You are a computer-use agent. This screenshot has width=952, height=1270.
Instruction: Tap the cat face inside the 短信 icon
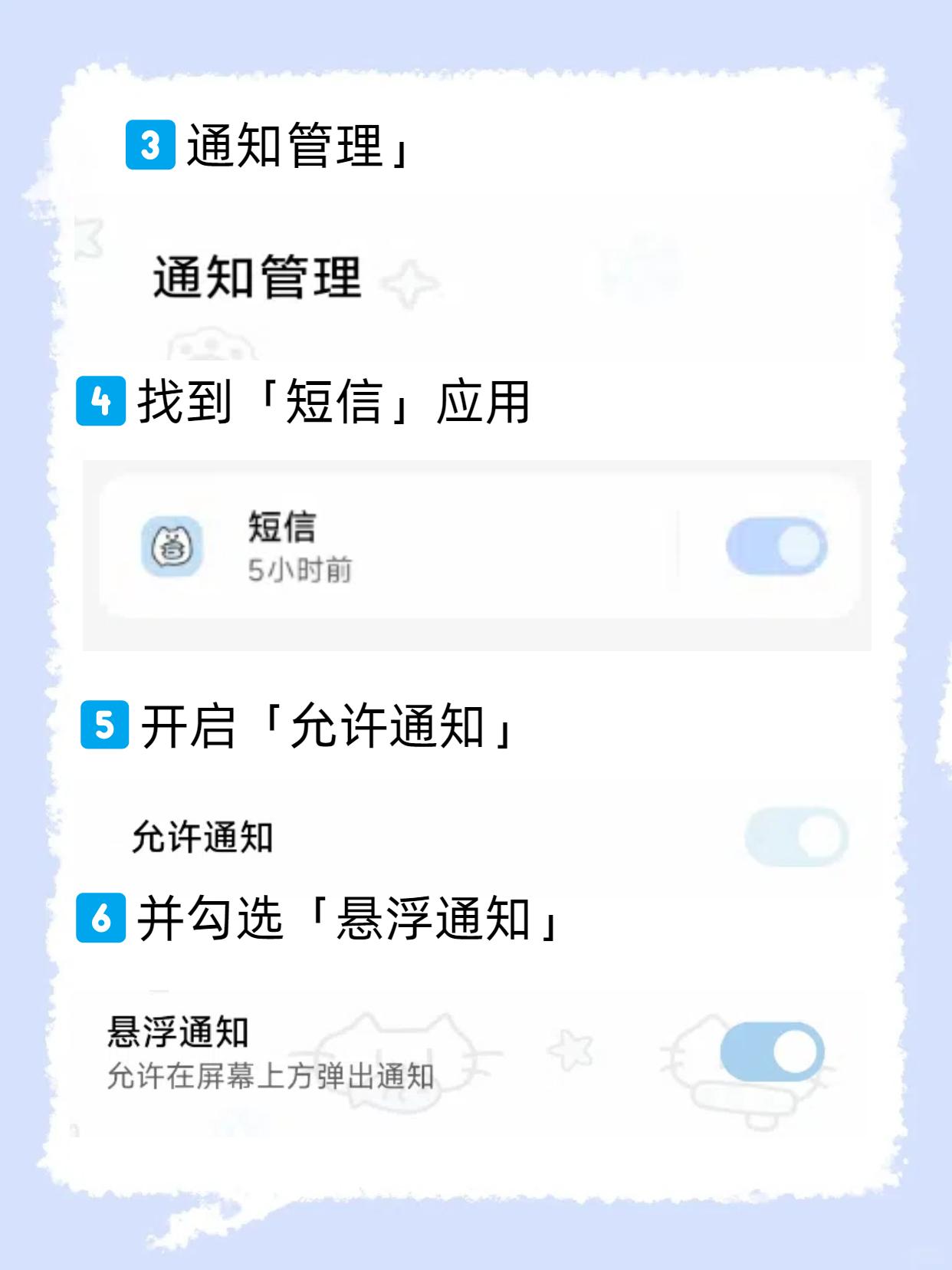172,548
